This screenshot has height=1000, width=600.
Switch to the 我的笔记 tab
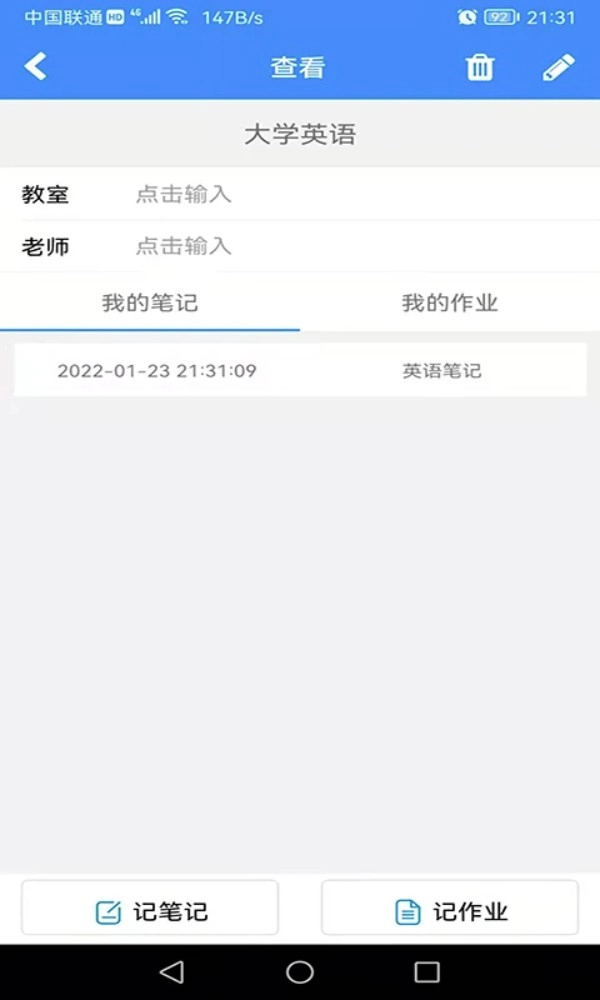point(150,303)
